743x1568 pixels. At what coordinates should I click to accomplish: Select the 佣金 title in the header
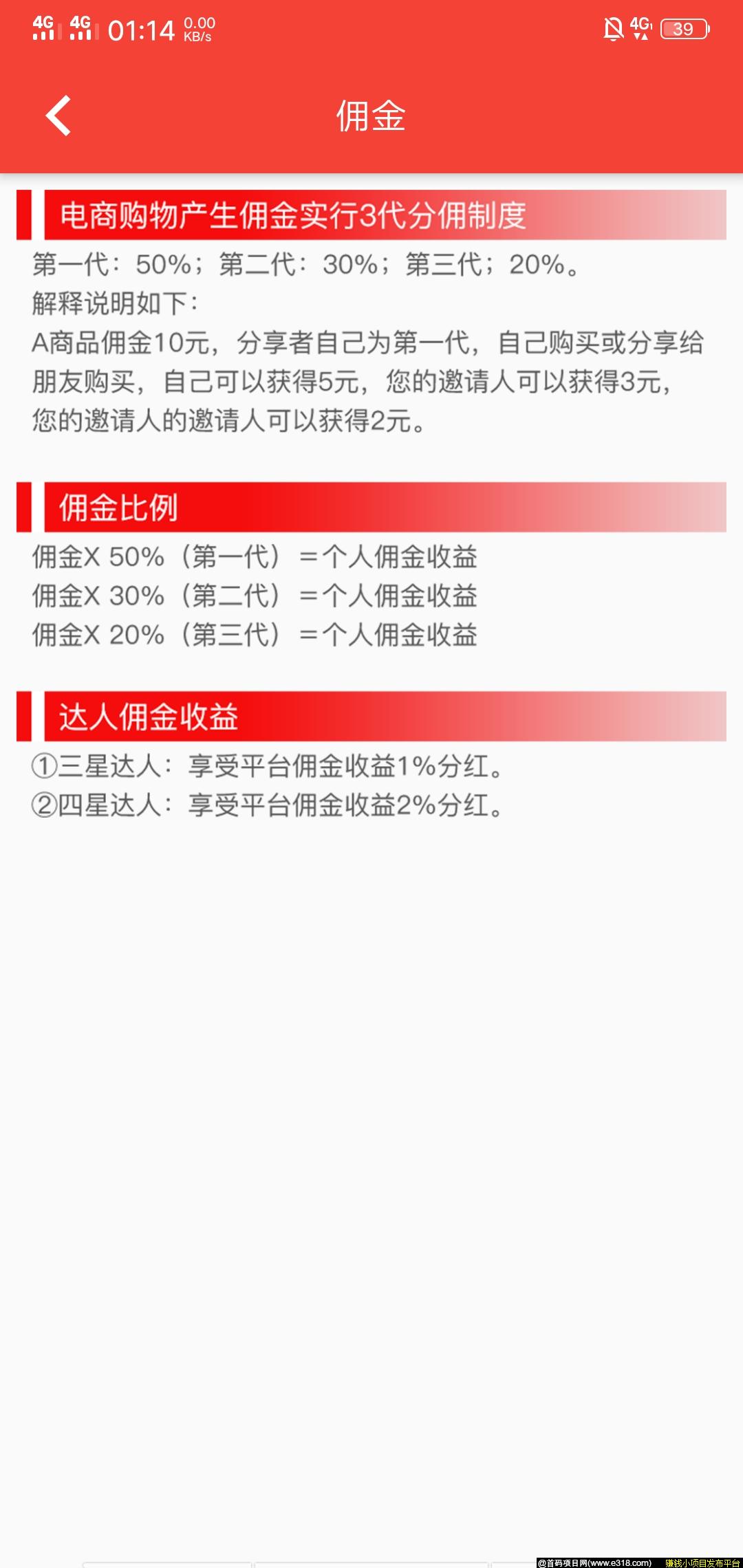coord(371,117)
